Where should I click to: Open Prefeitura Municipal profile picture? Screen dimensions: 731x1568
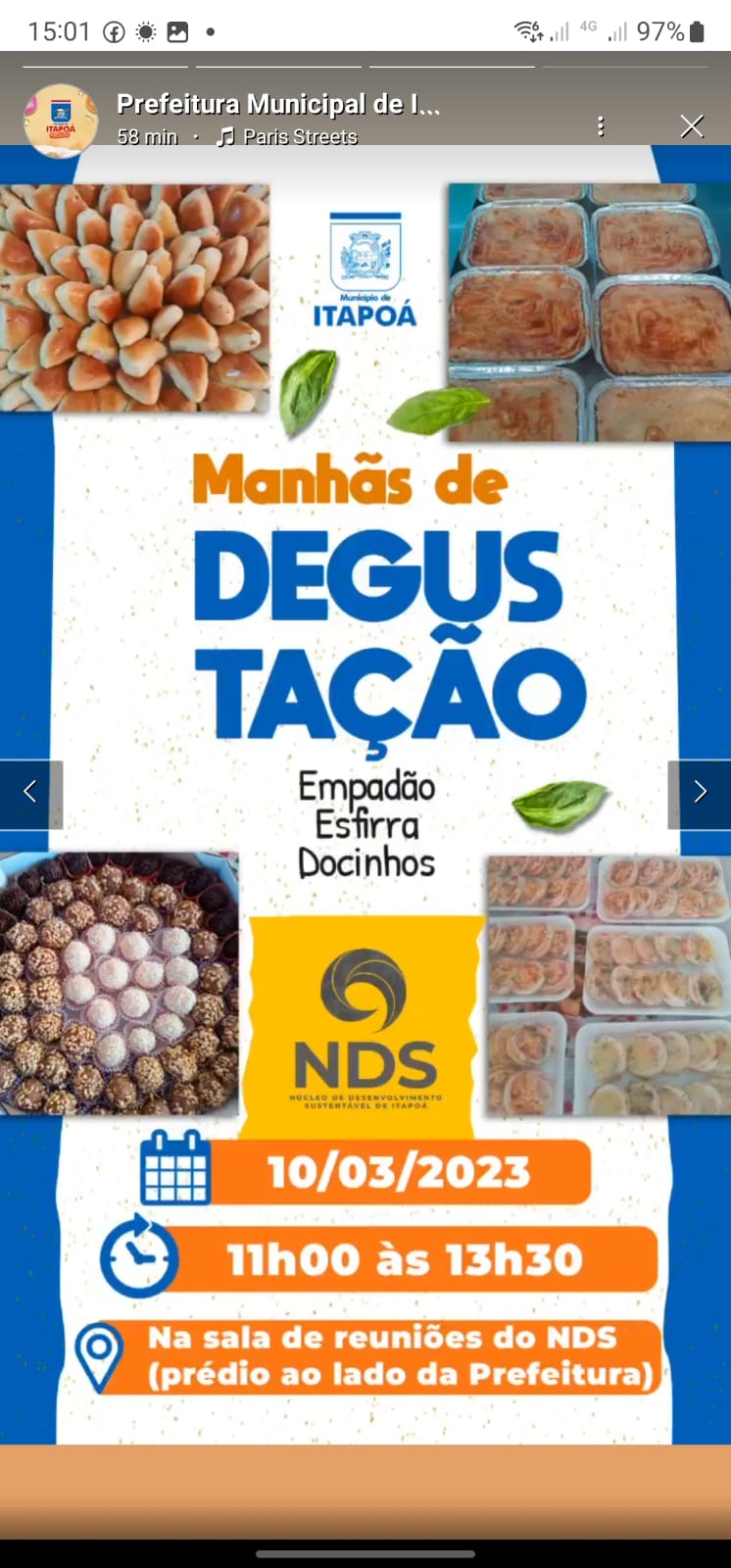point(61,121)
